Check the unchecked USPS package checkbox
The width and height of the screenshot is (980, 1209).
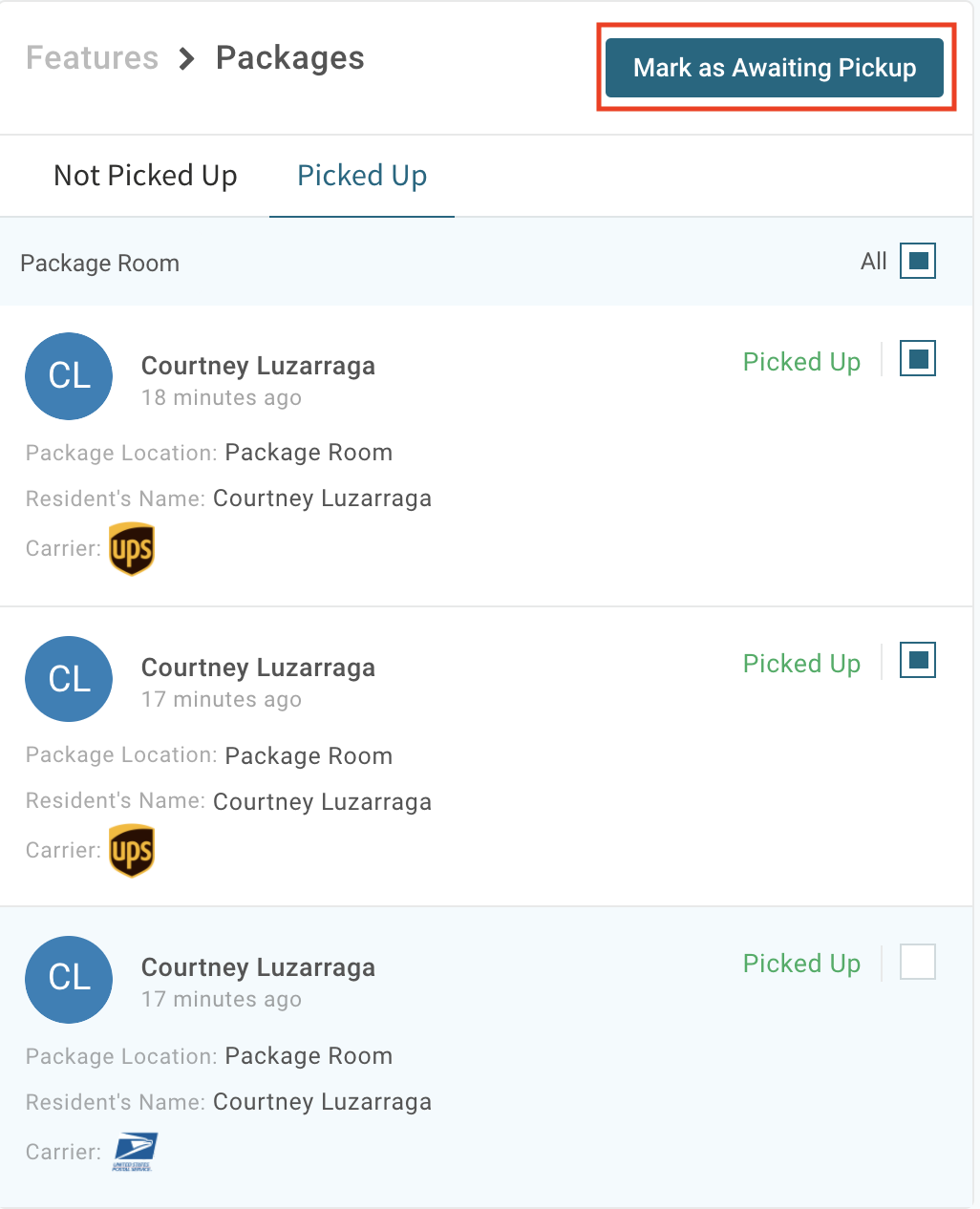click(x=917, y=962)
